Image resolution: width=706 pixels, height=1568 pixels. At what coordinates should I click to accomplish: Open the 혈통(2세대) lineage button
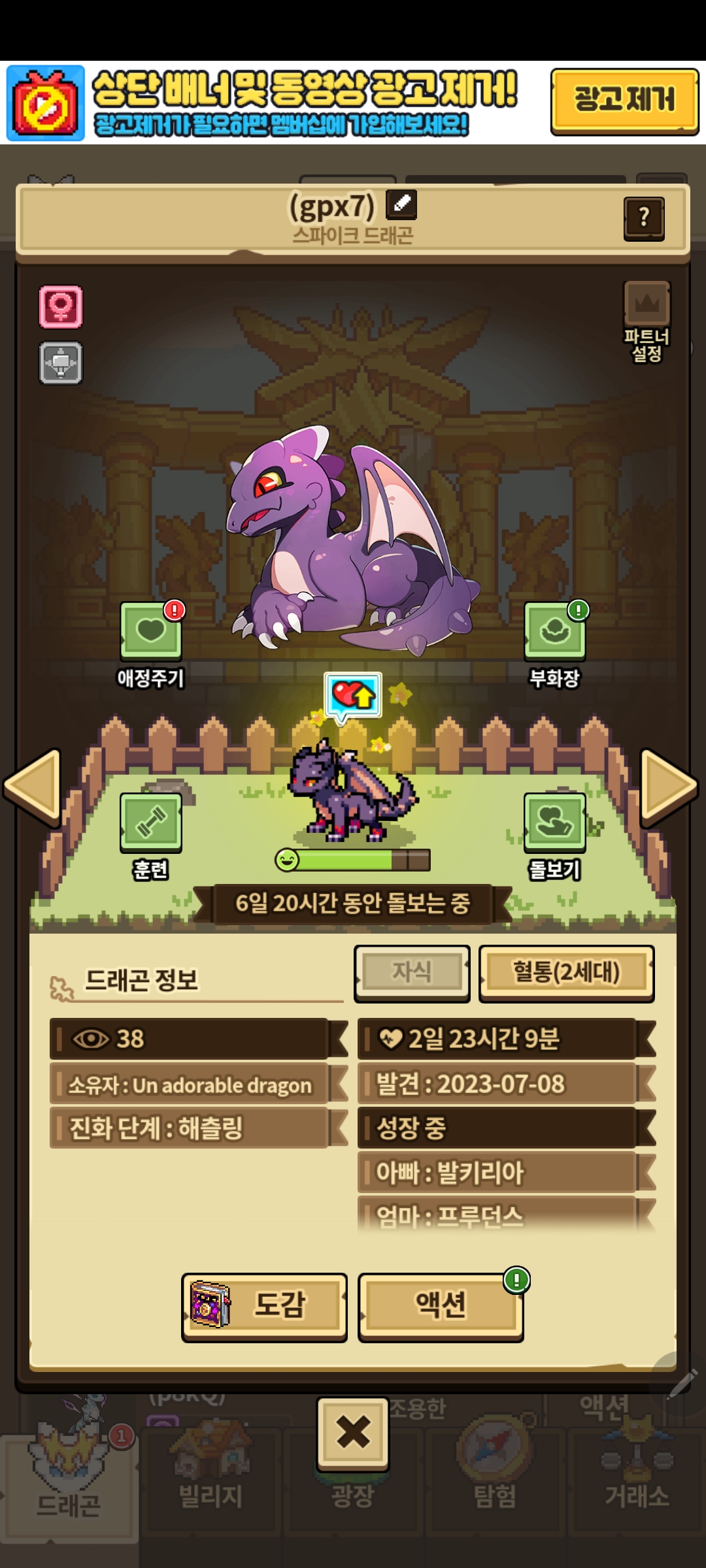tap(567, 973)
